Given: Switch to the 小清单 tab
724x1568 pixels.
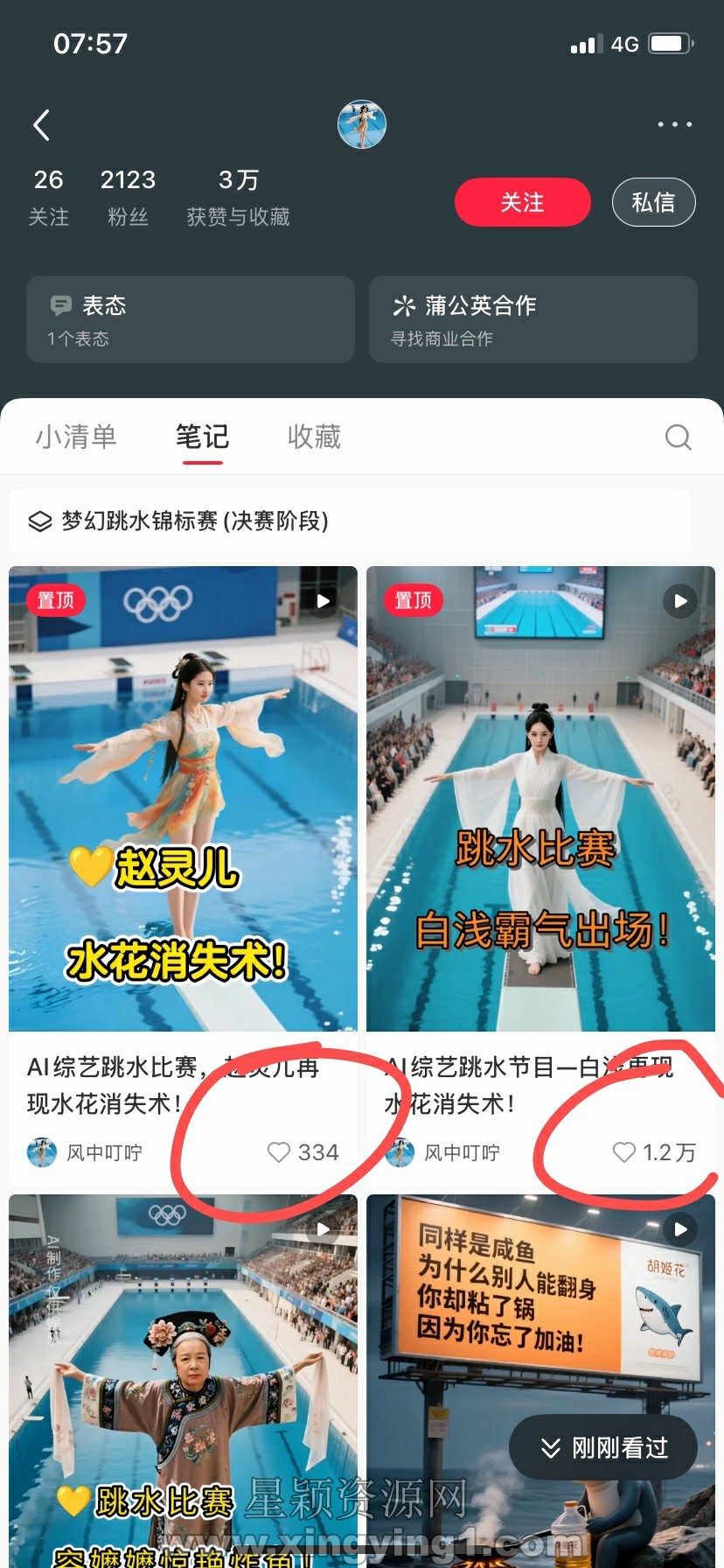Looking at the screenshot, I should click(76, 437).
